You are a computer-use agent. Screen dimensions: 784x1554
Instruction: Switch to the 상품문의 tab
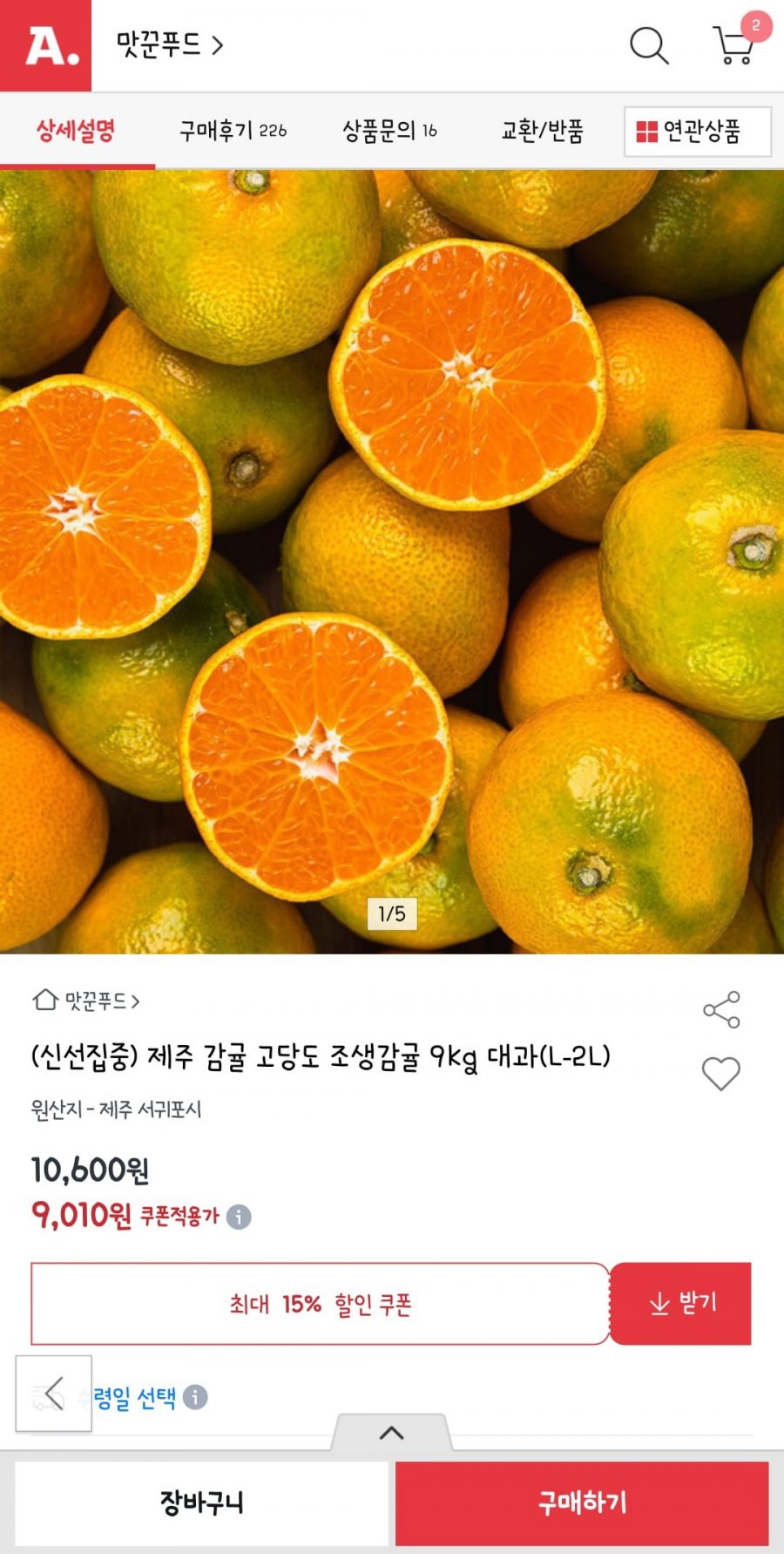[x=389, y=131]
